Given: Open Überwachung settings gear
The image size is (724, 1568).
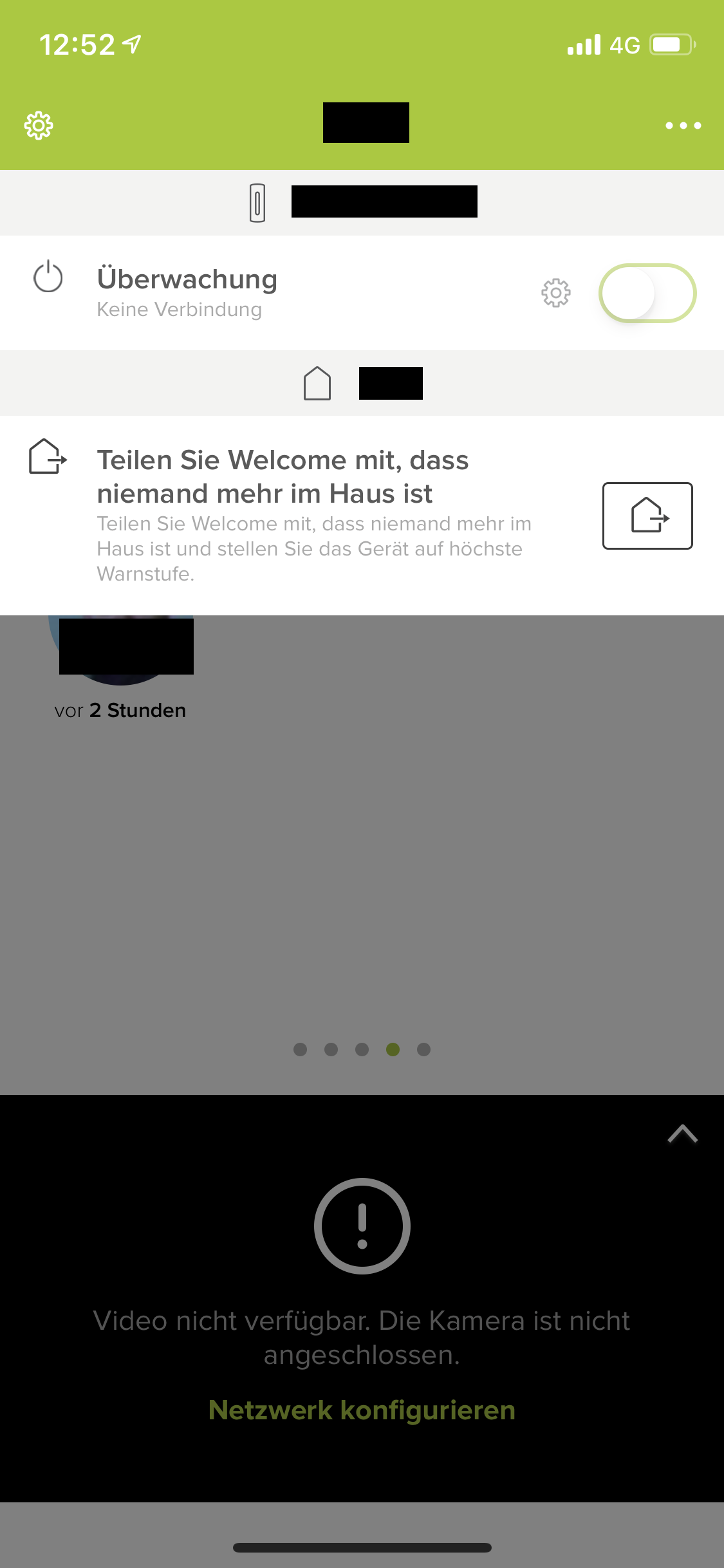Looking at the screenshot, I should pyautogui.click(x=555, y=294).
